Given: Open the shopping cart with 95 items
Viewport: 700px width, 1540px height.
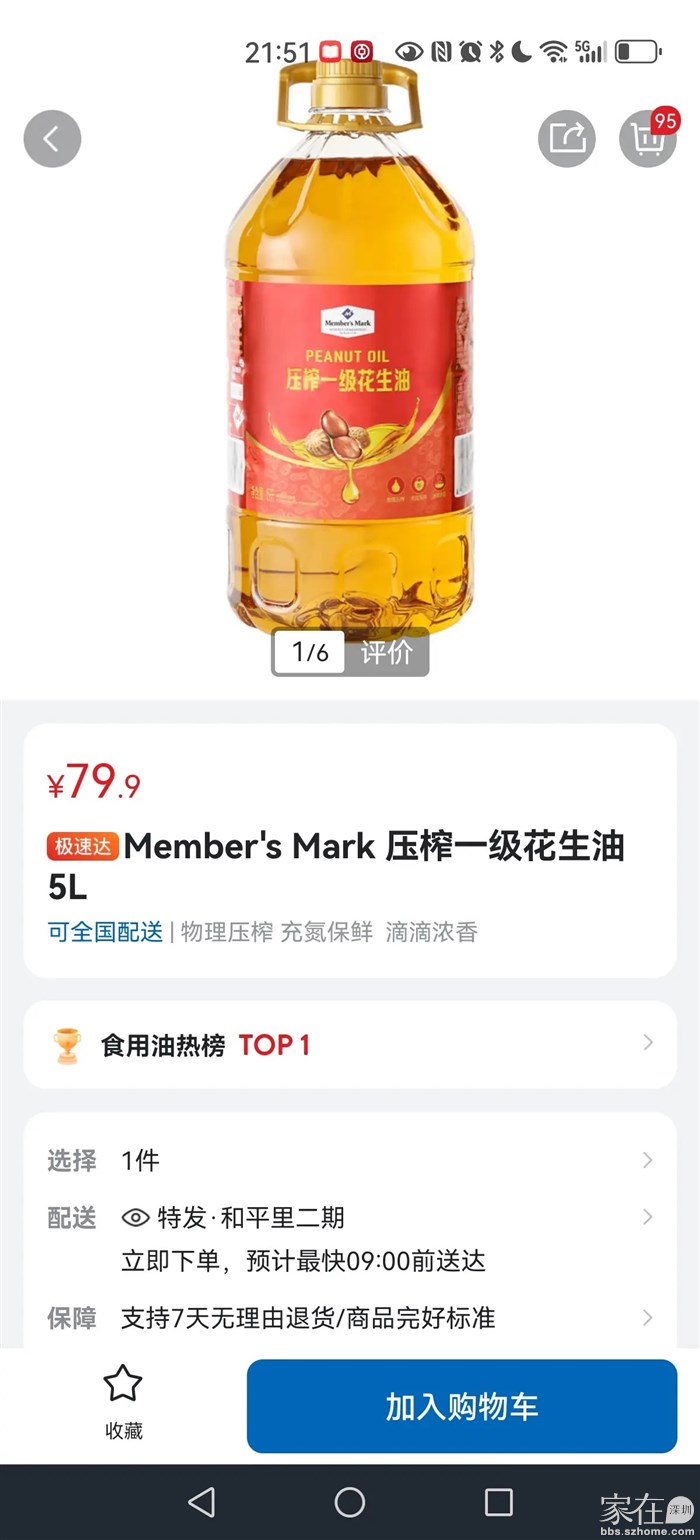Looking at the screenshot, I should [648, 138].
